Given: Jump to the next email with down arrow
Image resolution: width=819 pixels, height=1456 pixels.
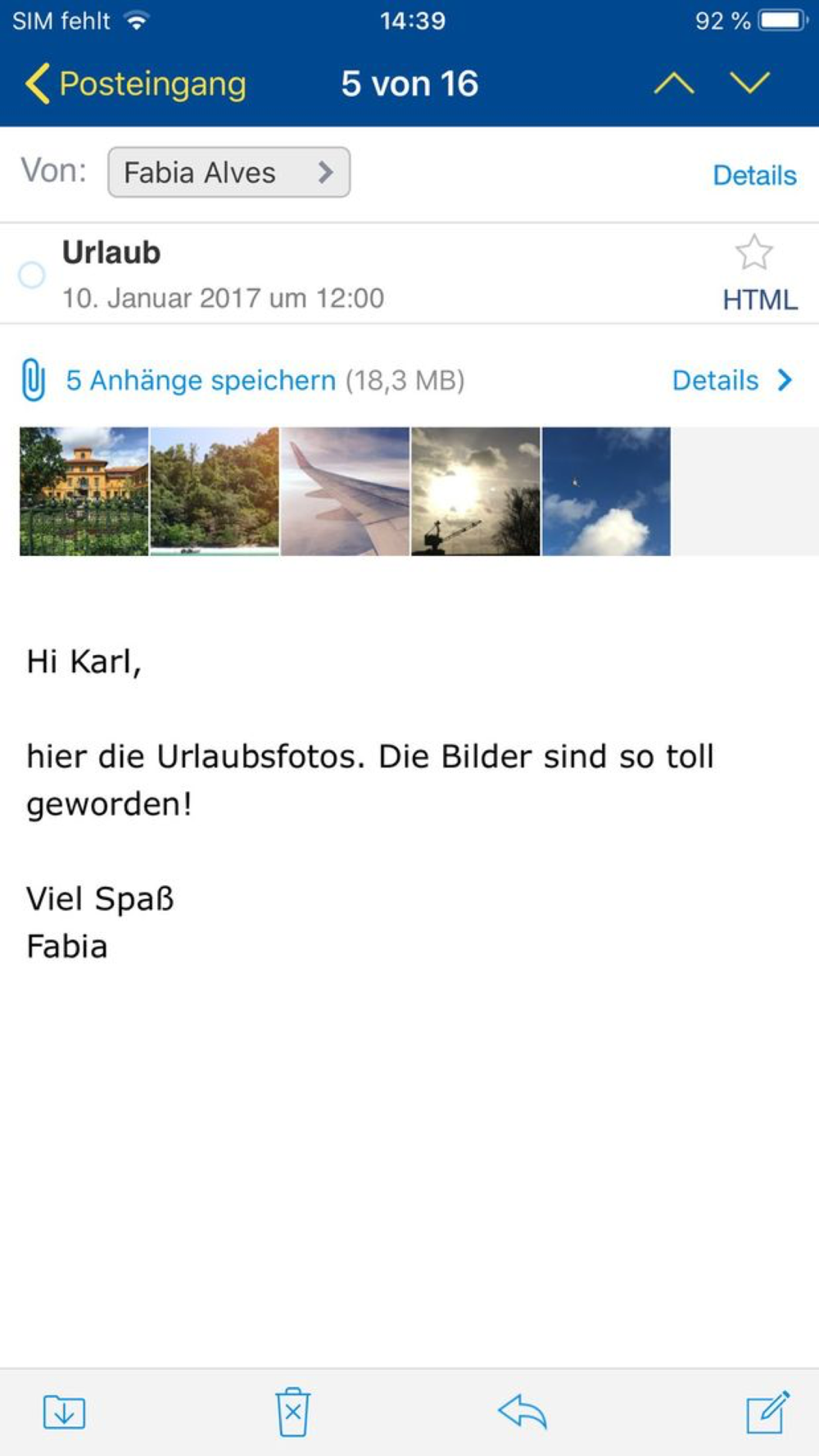Looking at the screenshot, I should tap(749, 83).
